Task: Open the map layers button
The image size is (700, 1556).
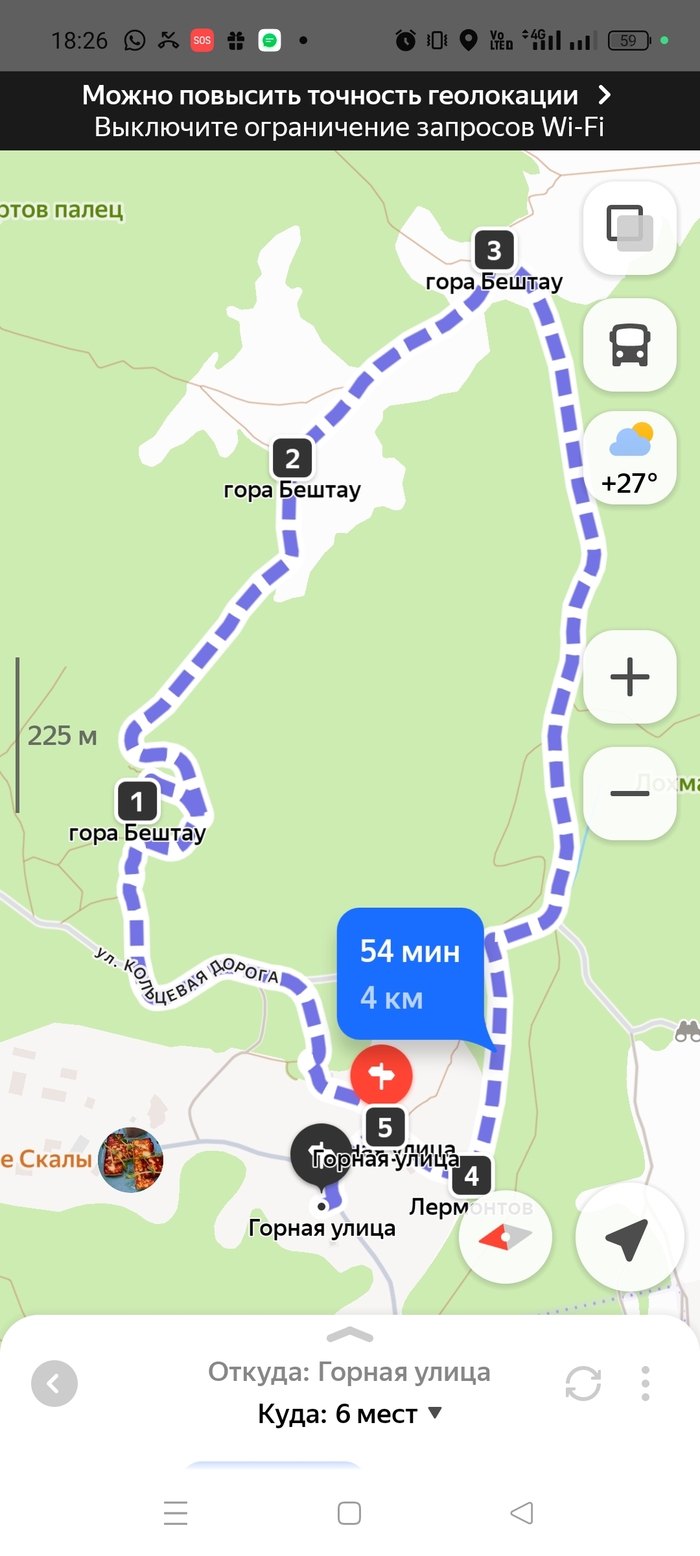Action: [629, 228]
